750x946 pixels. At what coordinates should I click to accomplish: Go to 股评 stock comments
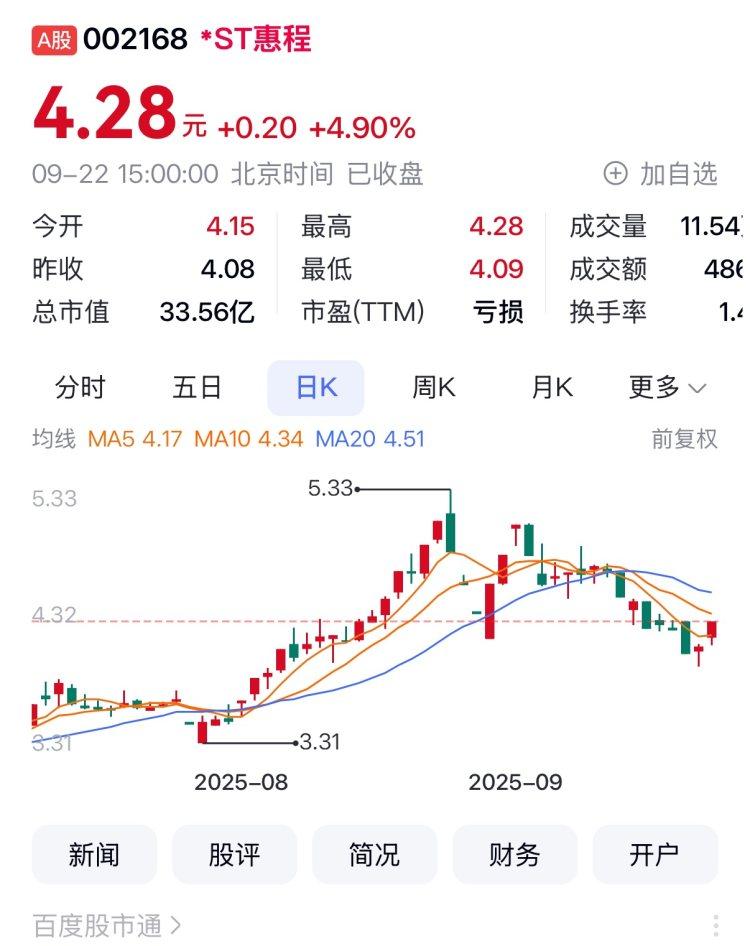[x=234, y=855]
